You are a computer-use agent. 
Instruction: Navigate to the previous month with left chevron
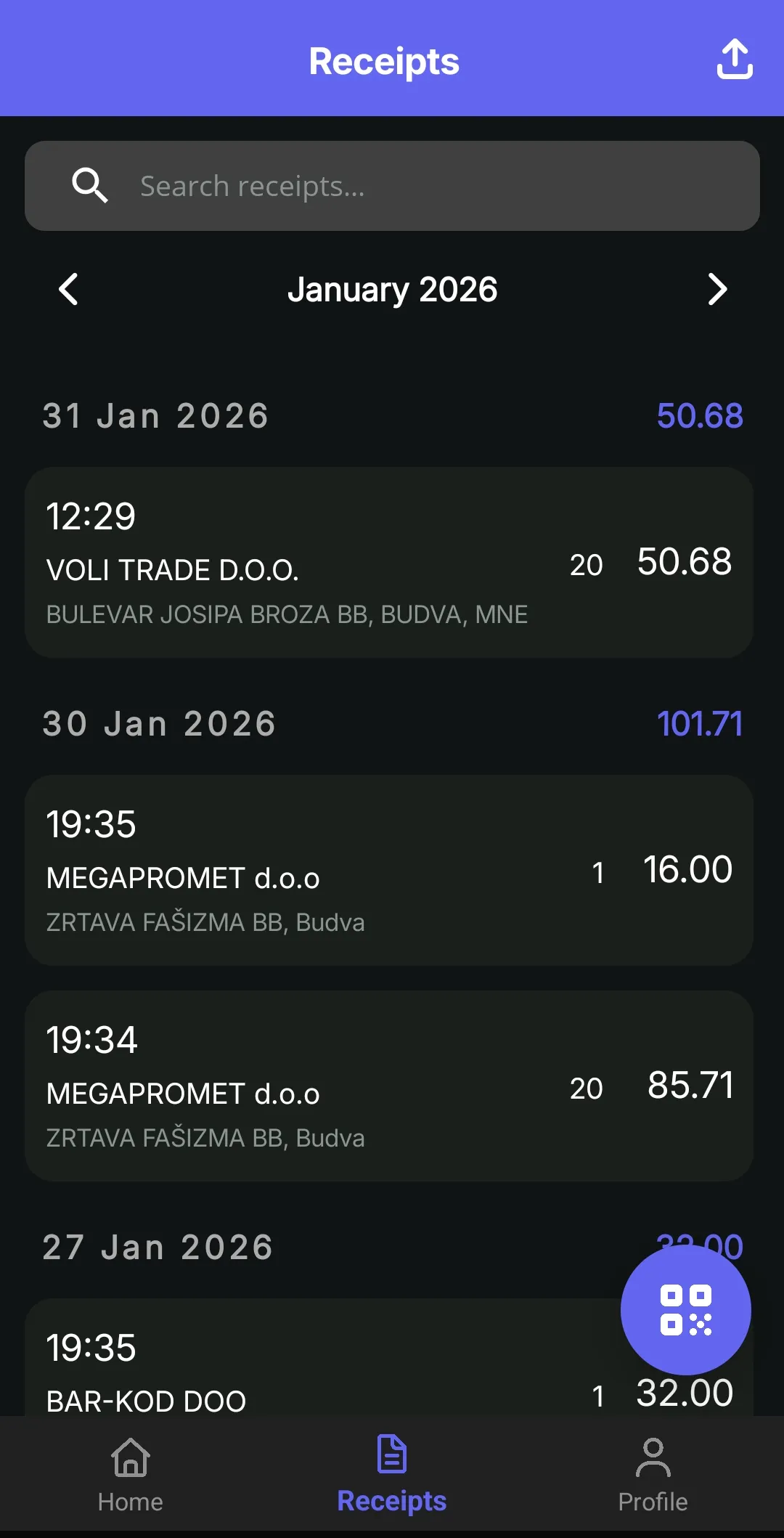pyautogui.click(x=68, y=289)
